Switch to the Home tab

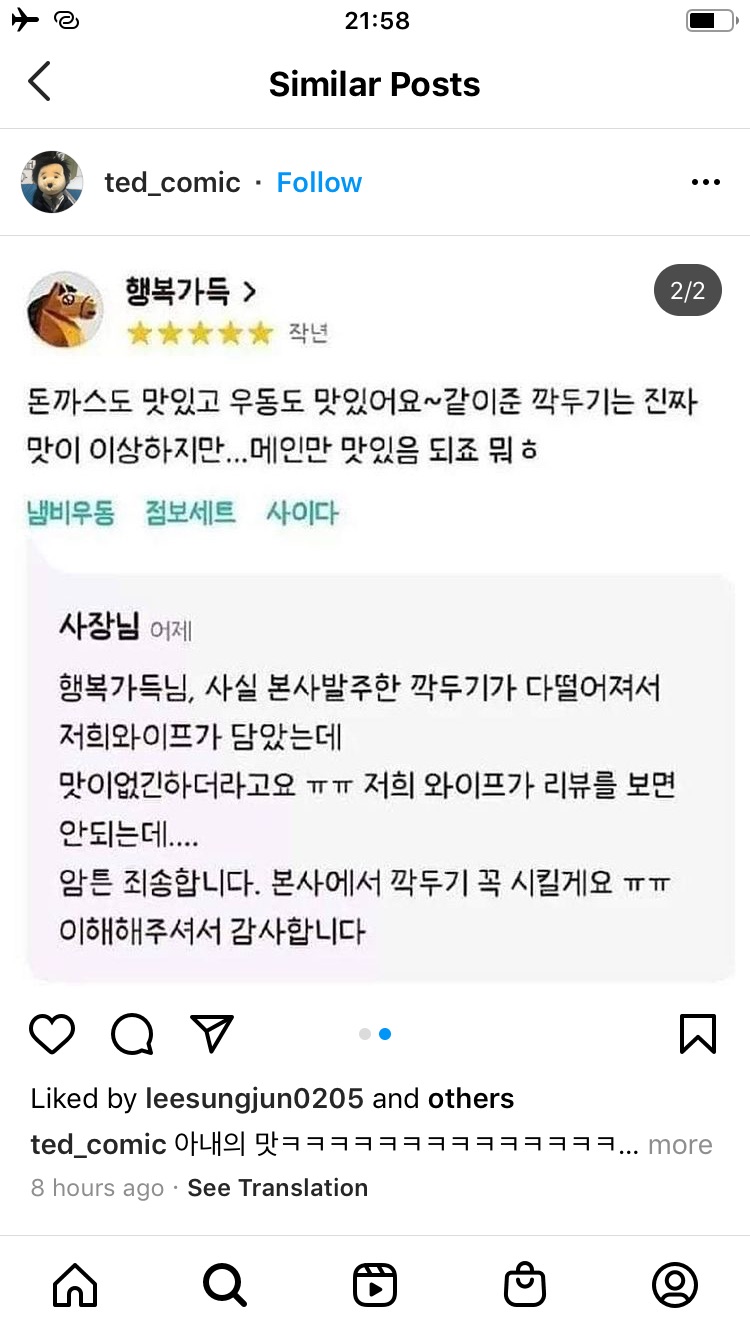75,1285
